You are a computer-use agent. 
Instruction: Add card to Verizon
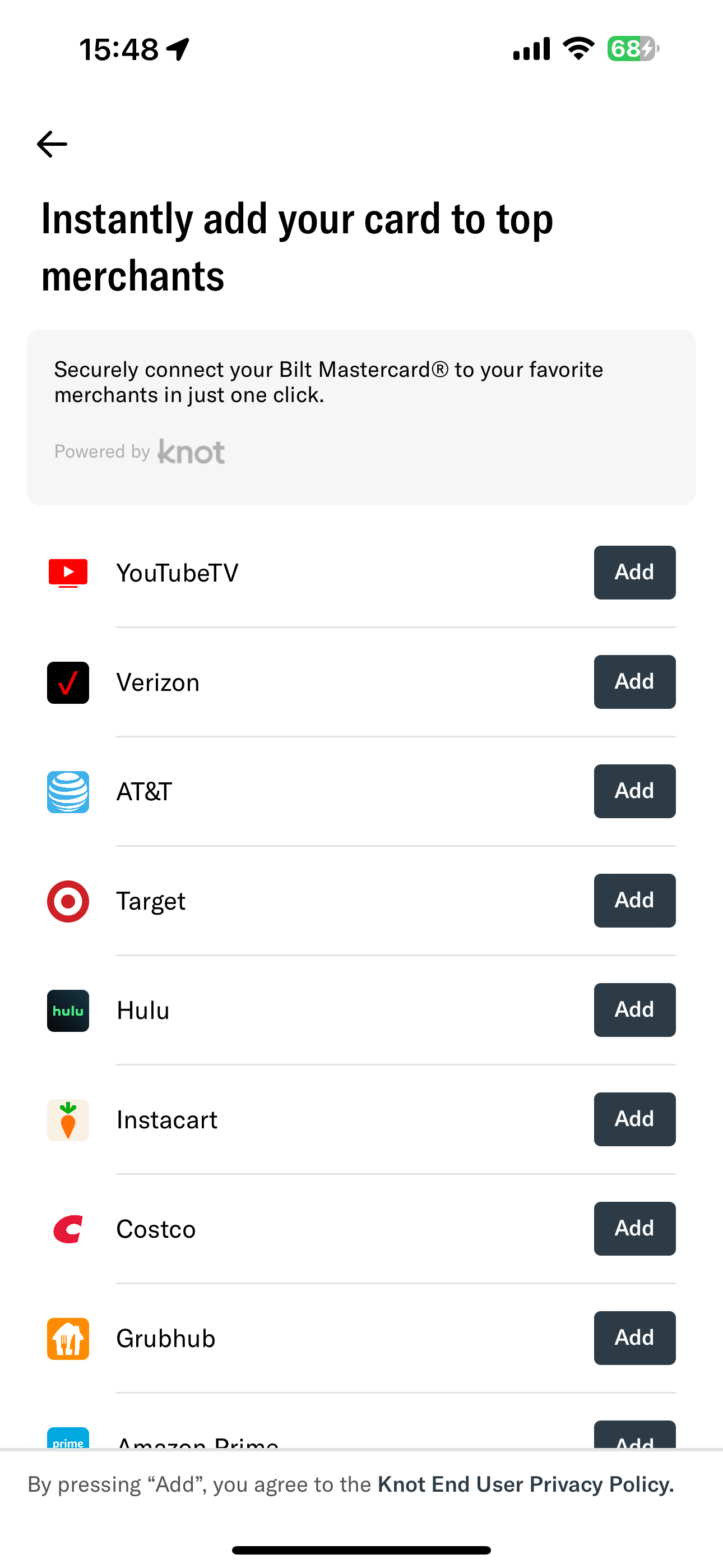pos(634,682)
